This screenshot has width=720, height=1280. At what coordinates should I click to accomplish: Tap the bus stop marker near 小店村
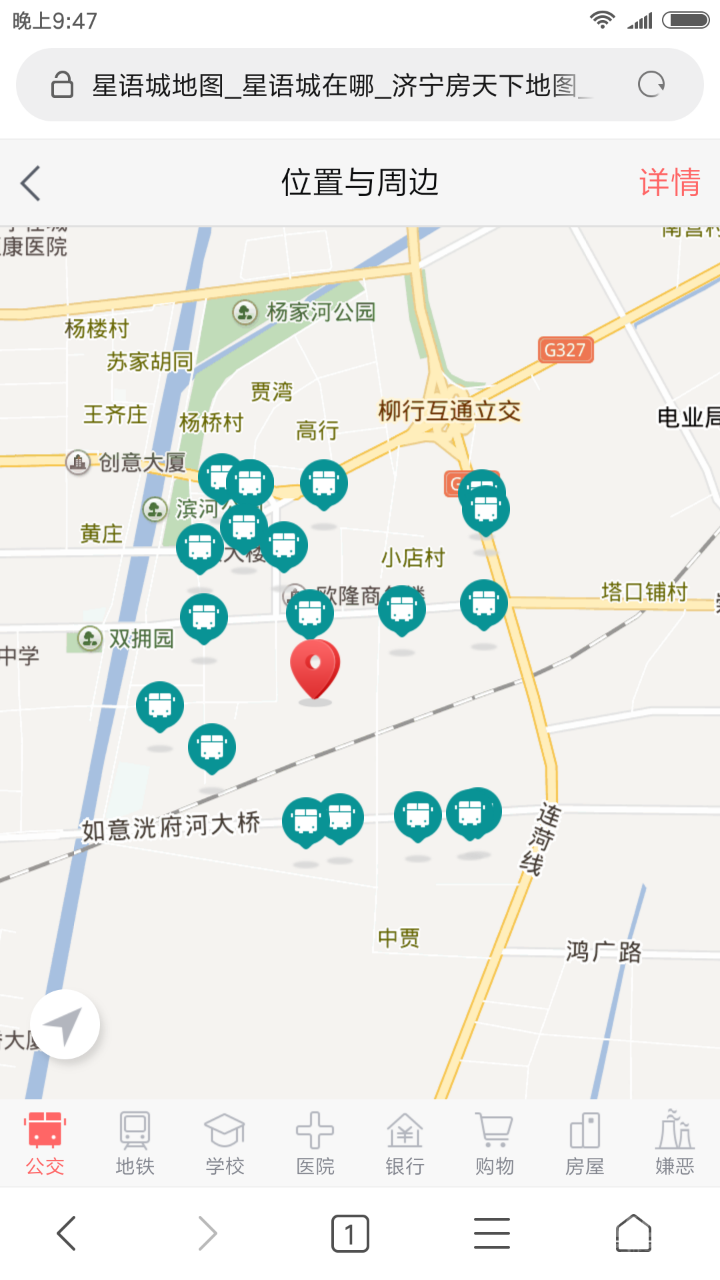point(402,609)
